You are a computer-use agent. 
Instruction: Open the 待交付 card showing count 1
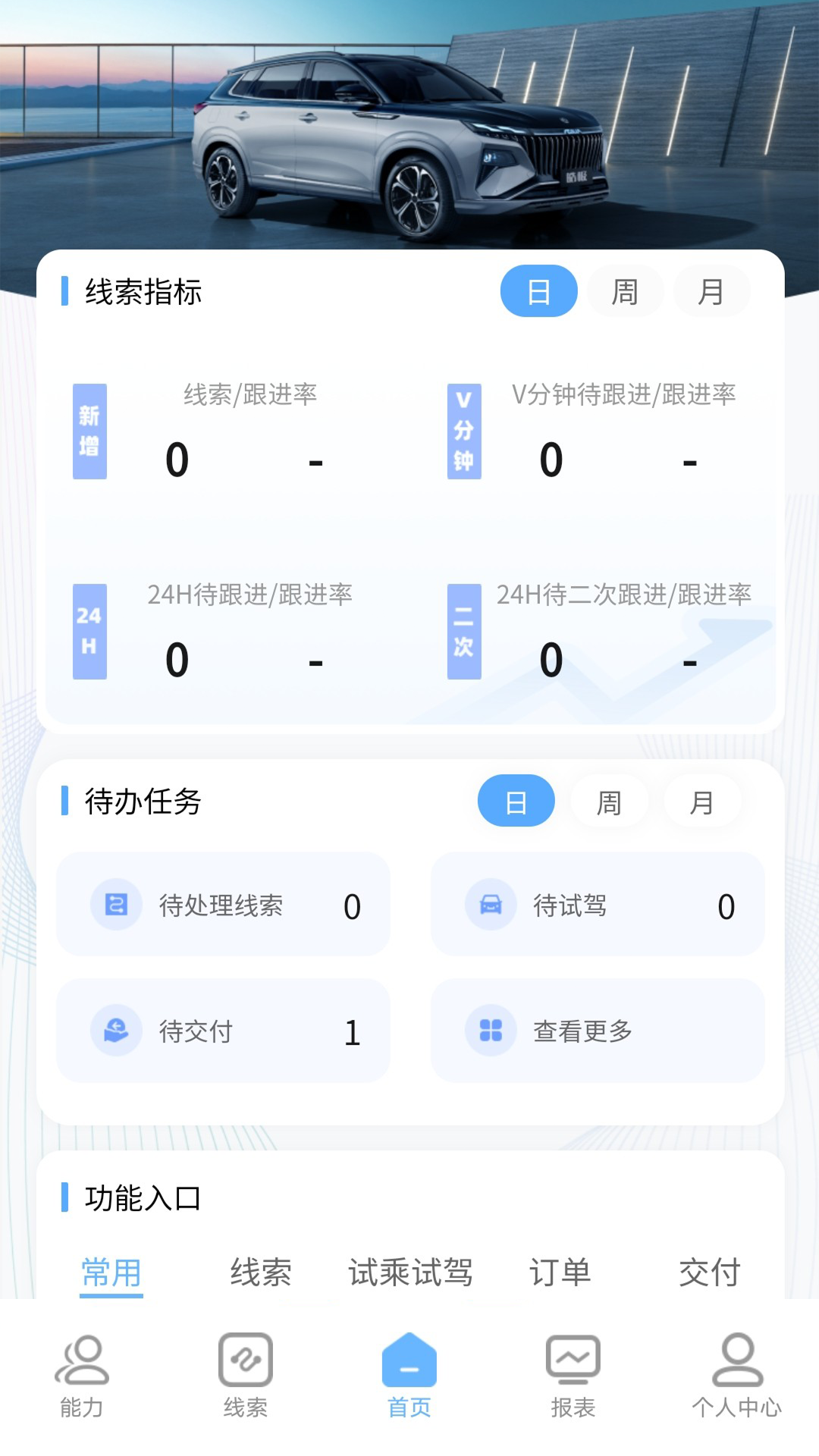coord(223,1030)
